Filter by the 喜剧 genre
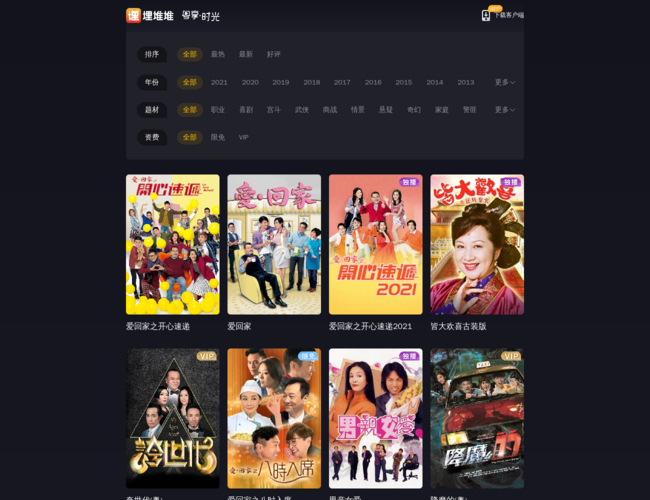The image size is (650, 500). click(x=246, y=110)
